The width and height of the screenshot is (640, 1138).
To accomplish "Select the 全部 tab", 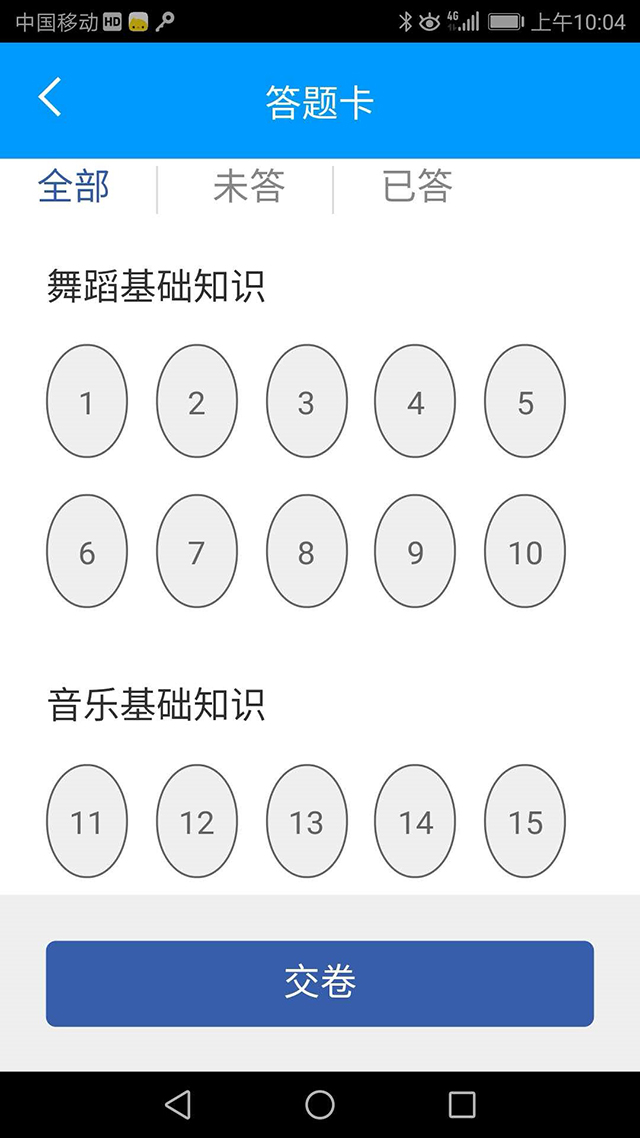I will 73,187.
